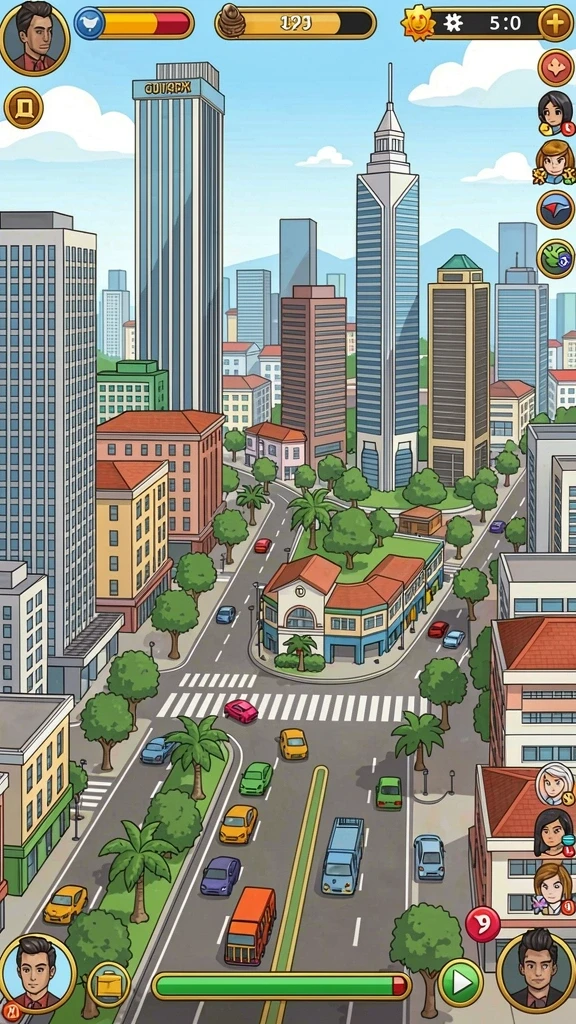576x1024 pixels.
Task: Tap the gold plus button to add currency
Action: pyautogui.click(x=556, y=23)
